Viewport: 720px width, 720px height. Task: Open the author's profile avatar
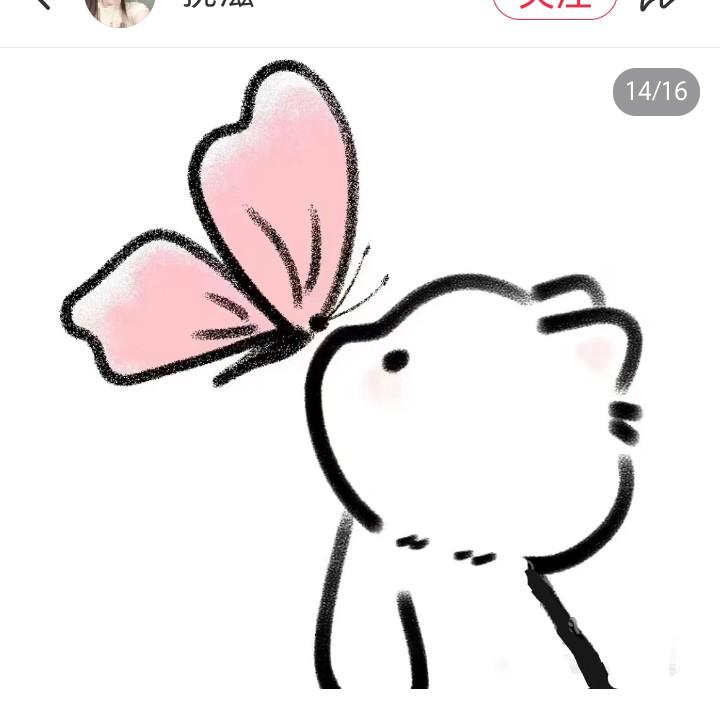point(120,8)
